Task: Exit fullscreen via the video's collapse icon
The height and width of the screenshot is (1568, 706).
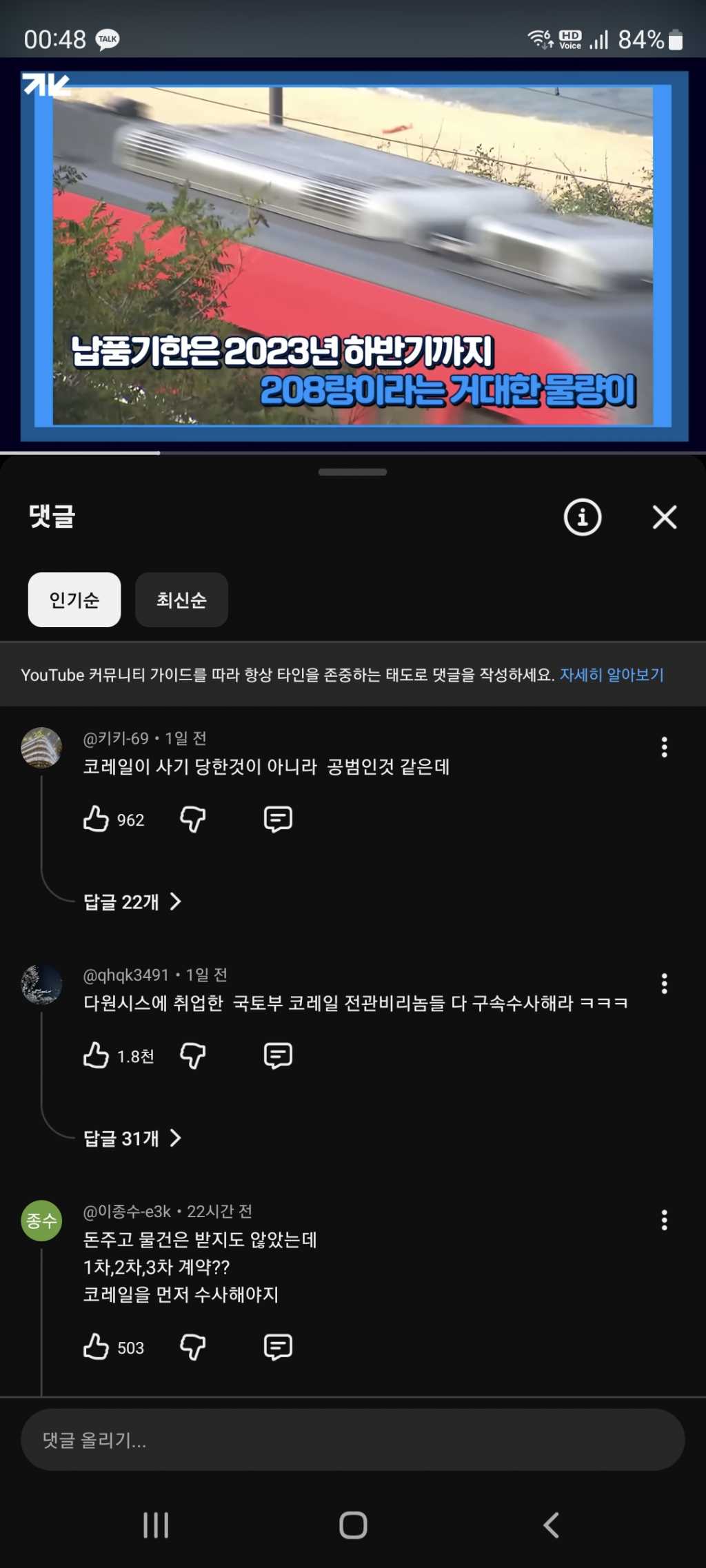Action: (x=46, y=85)
